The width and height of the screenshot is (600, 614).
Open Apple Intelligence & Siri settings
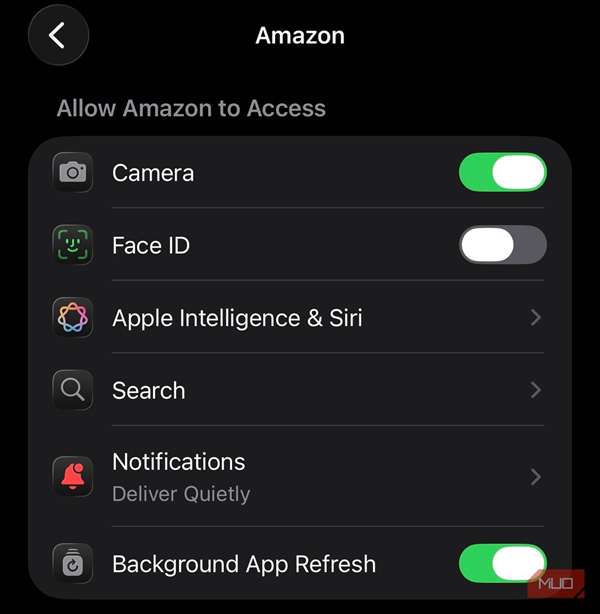coord(300,318)
